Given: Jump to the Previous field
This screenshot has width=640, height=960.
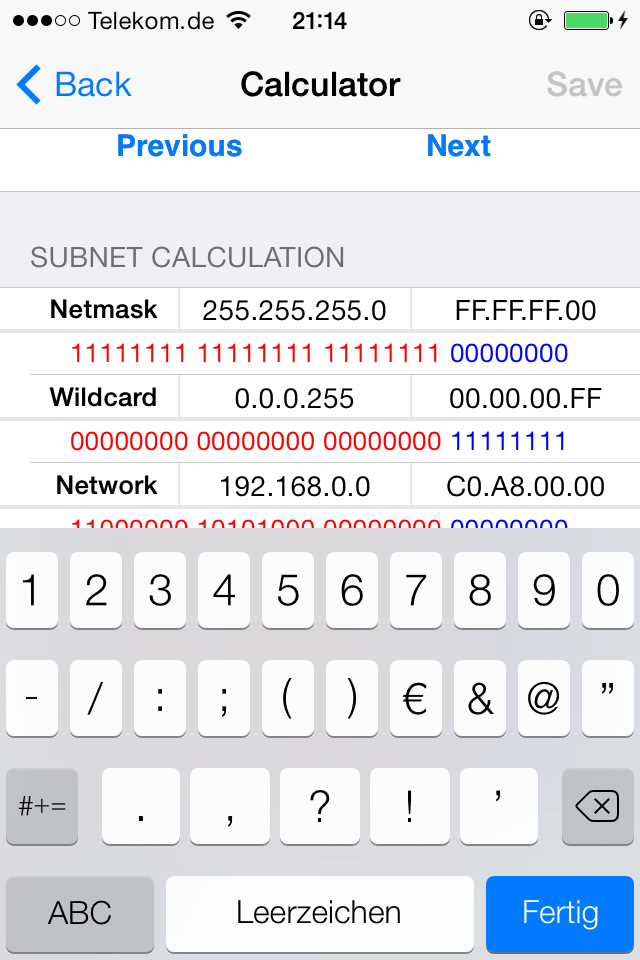Looking at the screenshot, I should [x=179, y=146].
